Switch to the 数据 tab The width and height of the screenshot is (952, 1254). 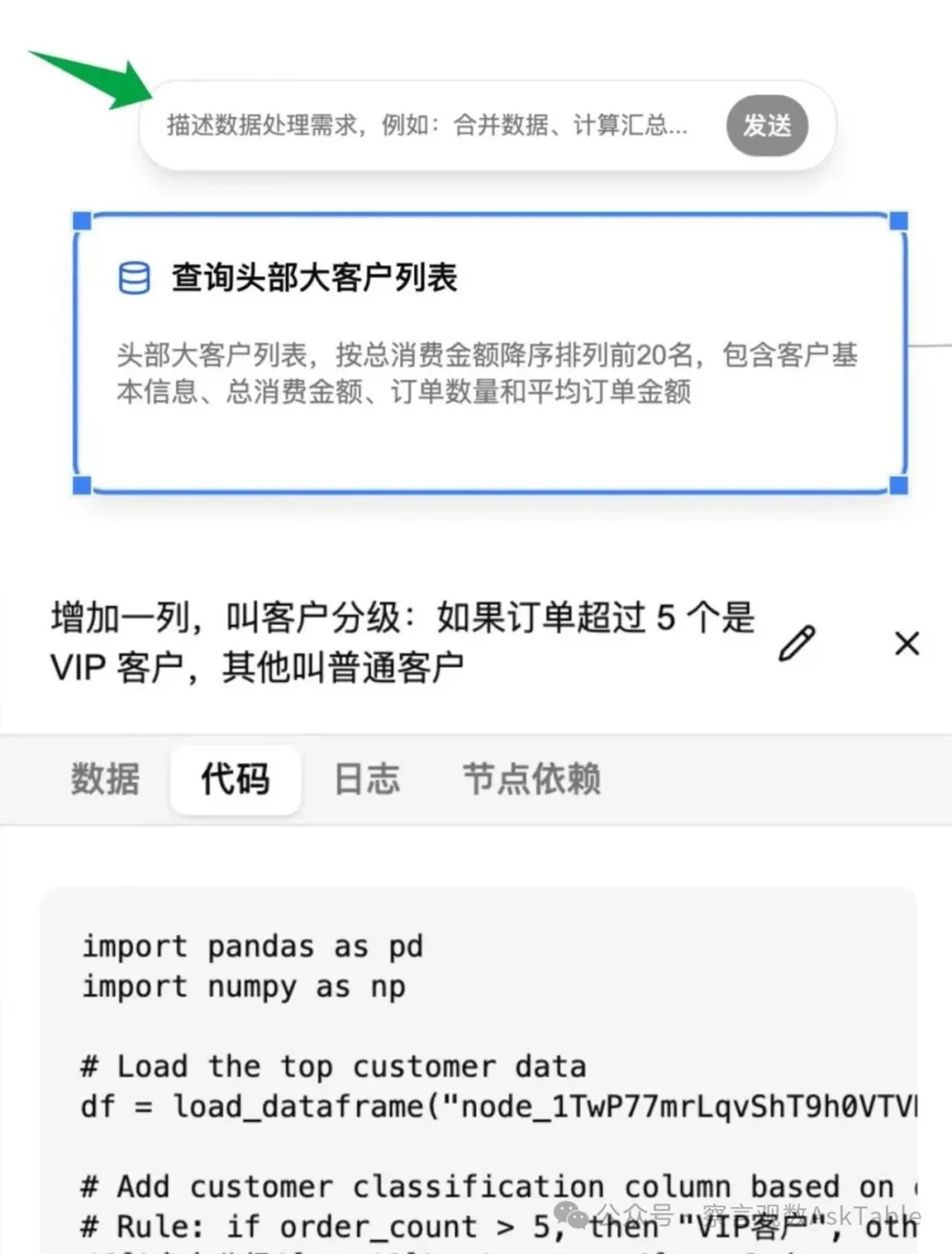105,780
